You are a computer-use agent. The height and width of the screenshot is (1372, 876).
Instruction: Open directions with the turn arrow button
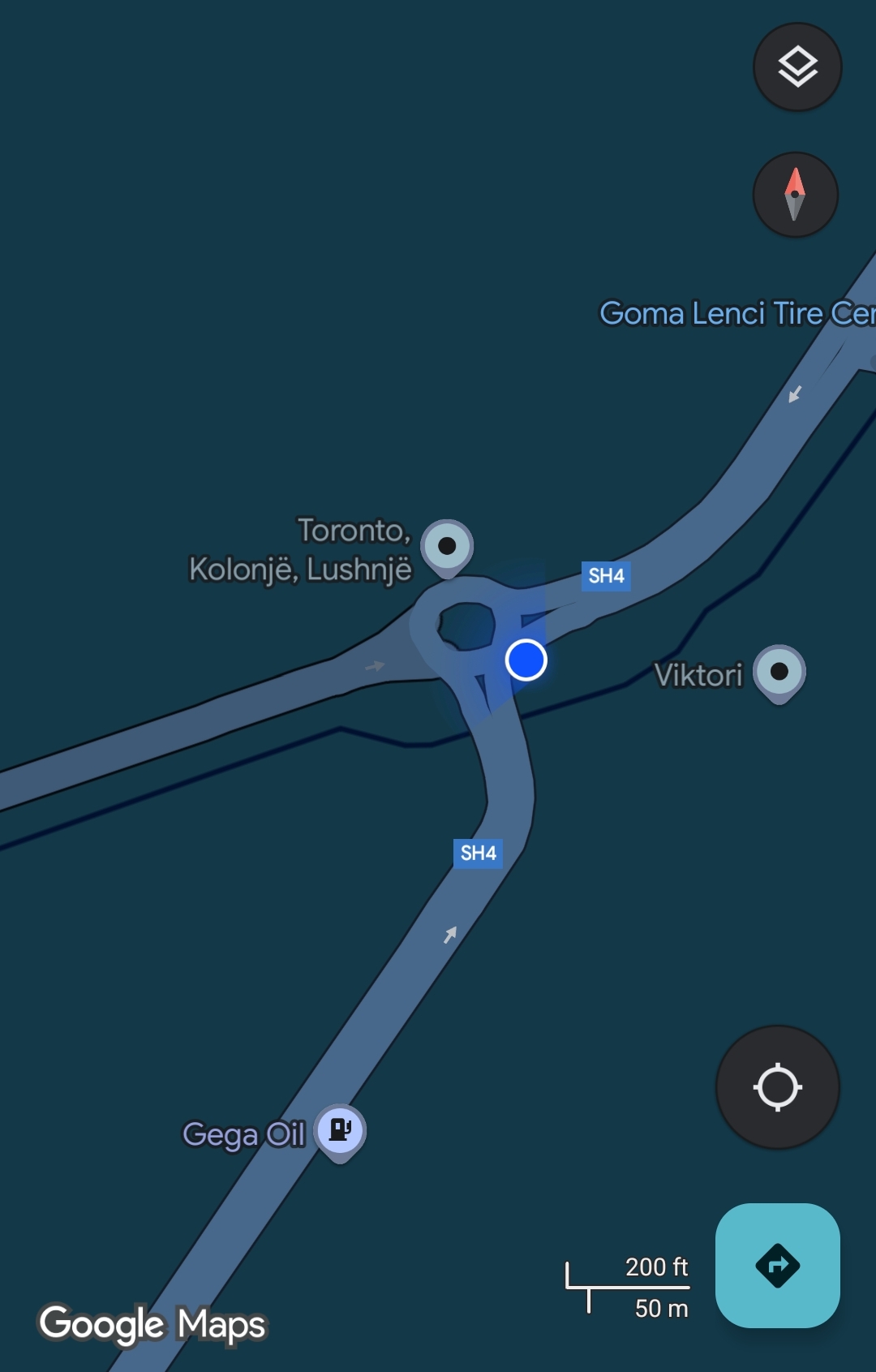coord(777,1265)
